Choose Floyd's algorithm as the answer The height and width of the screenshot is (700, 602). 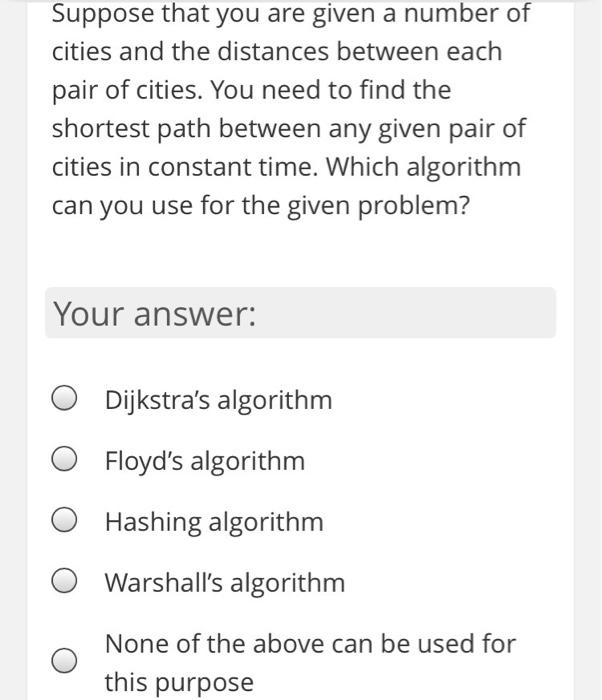[65, 461]
